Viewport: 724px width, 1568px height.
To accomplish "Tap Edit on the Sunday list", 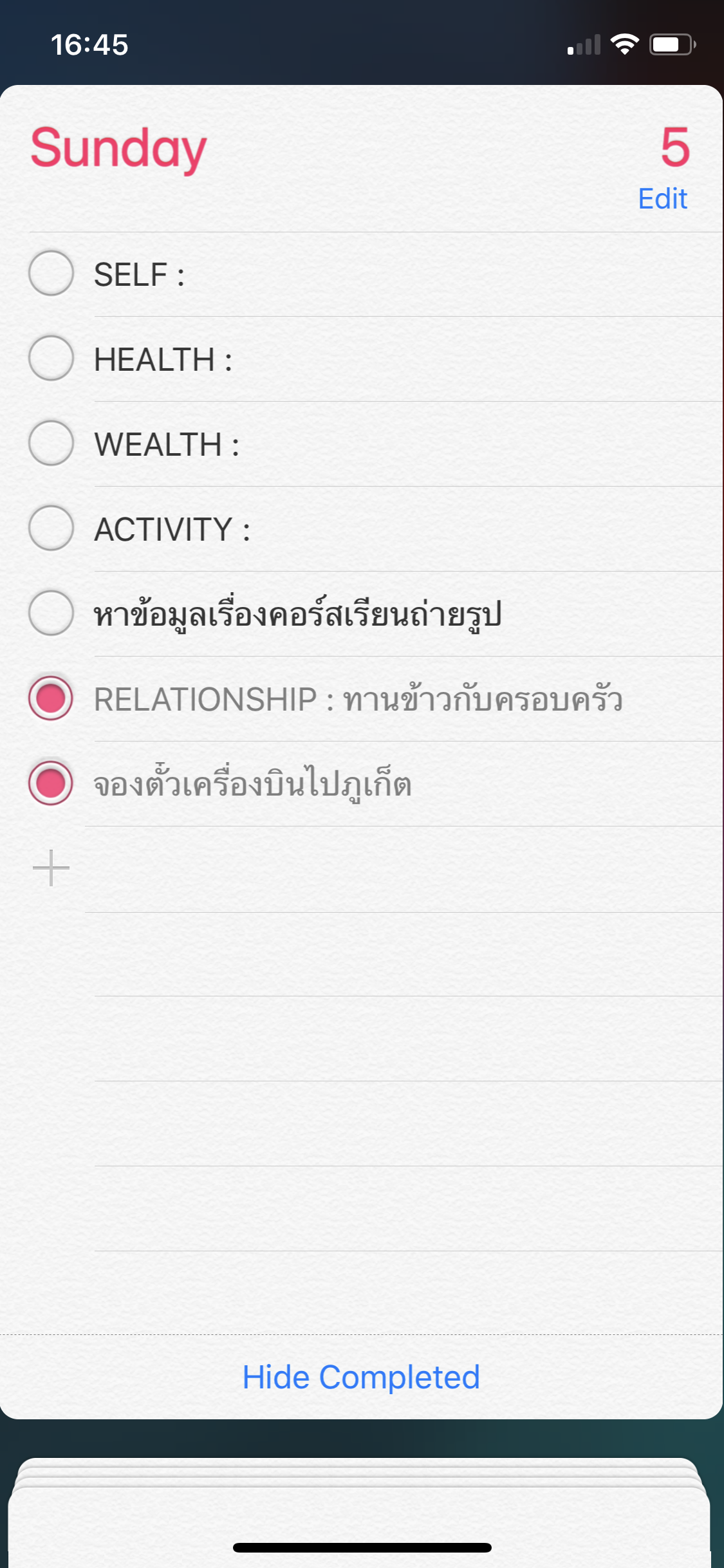I will point(662,199).
